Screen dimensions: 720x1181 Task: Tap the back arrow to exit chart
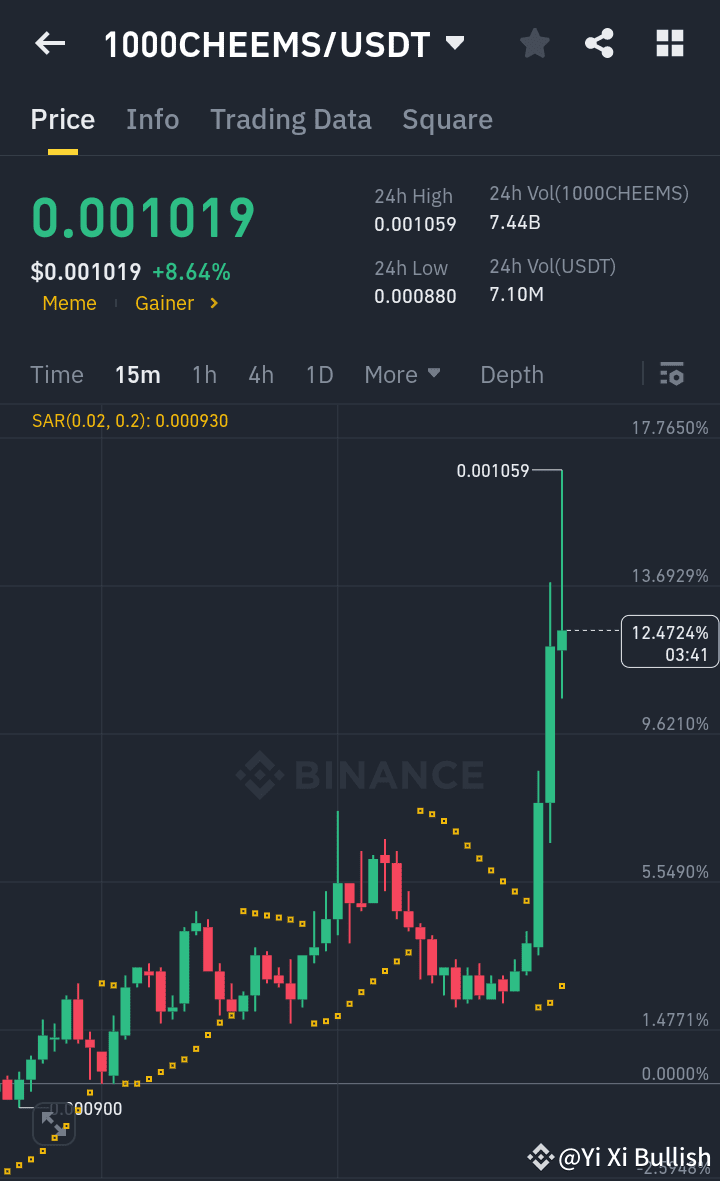pyautogui.click(x=49, y=43)
